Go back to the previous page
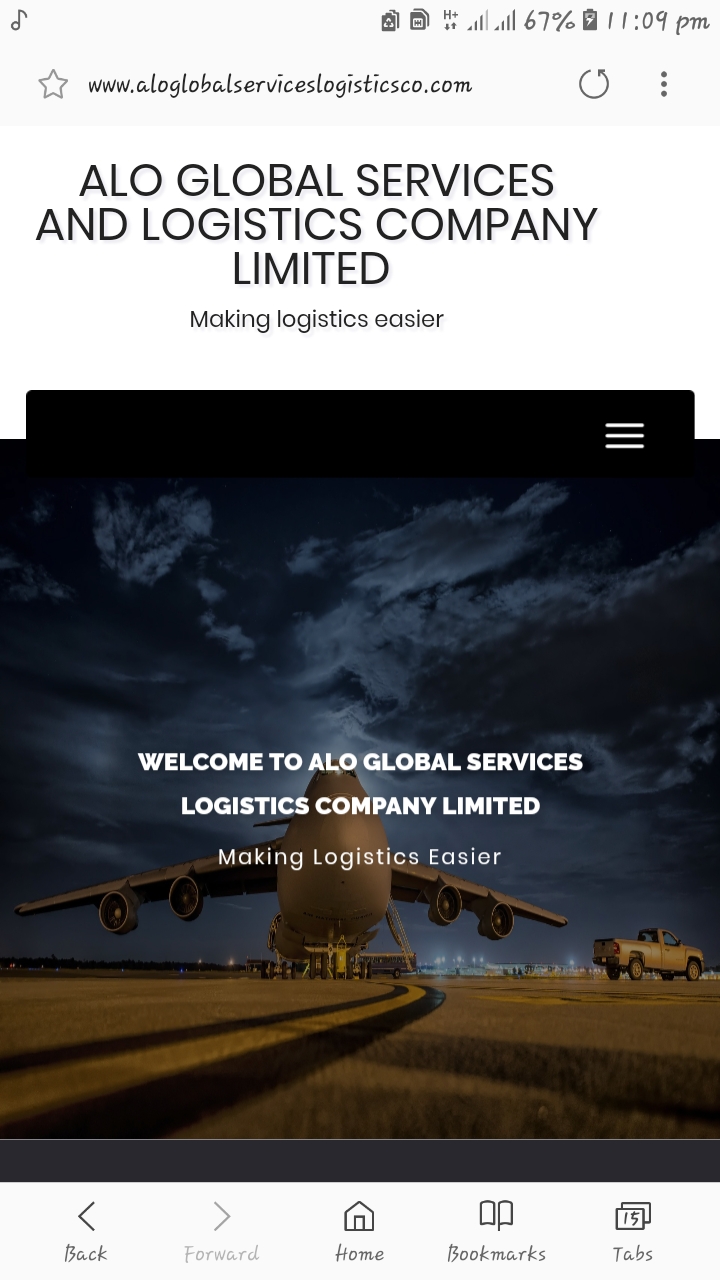The width and height of the screenshot is (720, 1280). [86, 1231]
